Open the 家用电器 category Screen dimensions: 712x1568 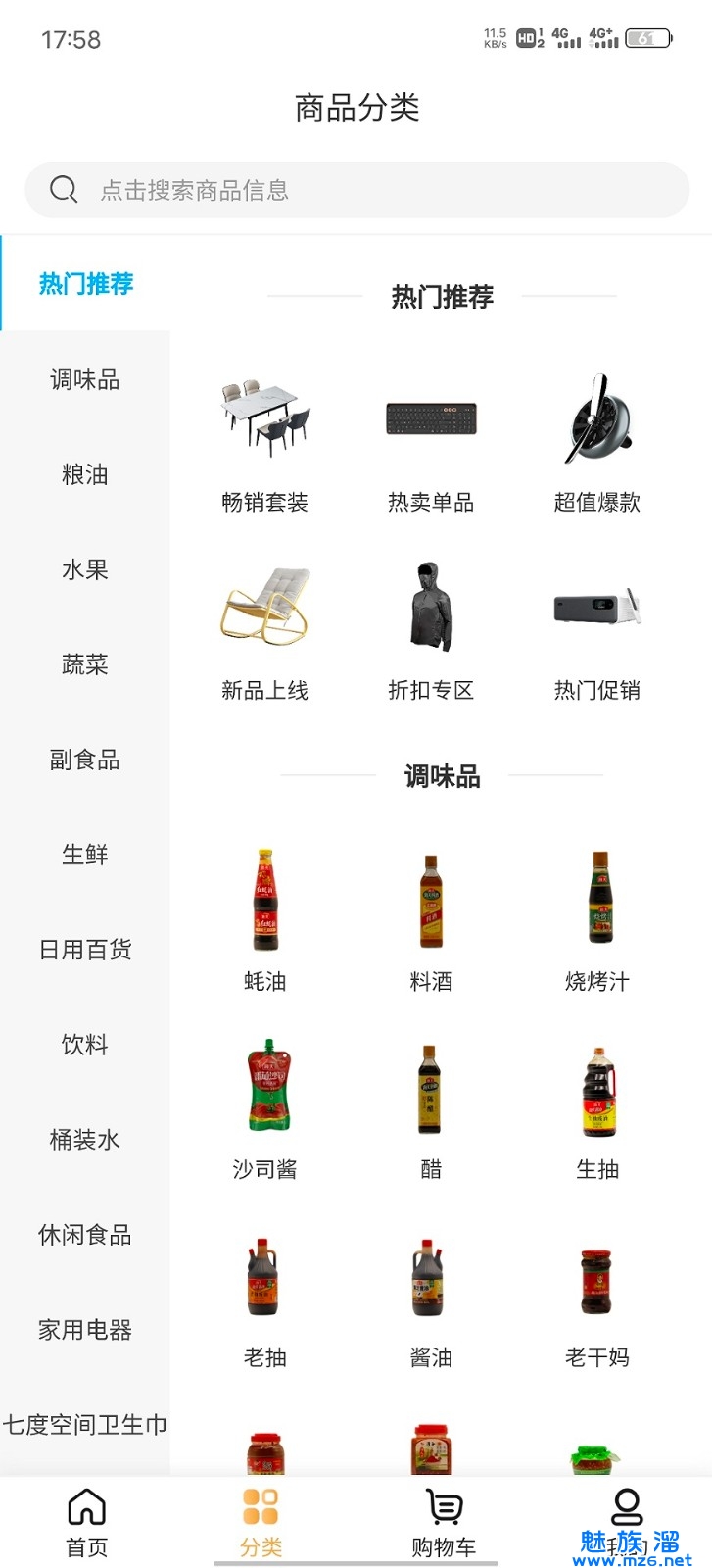click(x=85, y=1330)
